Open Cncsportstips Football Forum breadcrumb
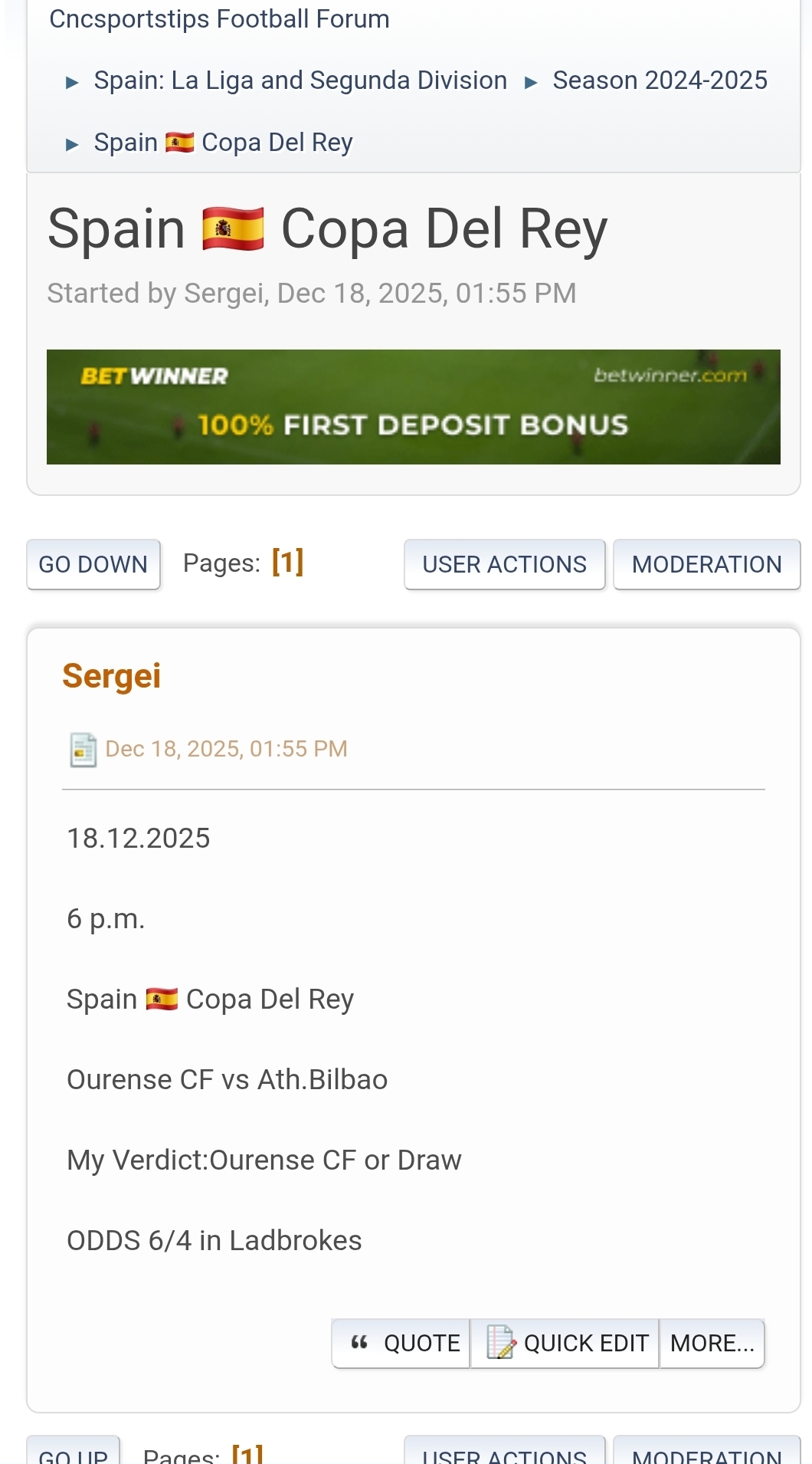 219,19
